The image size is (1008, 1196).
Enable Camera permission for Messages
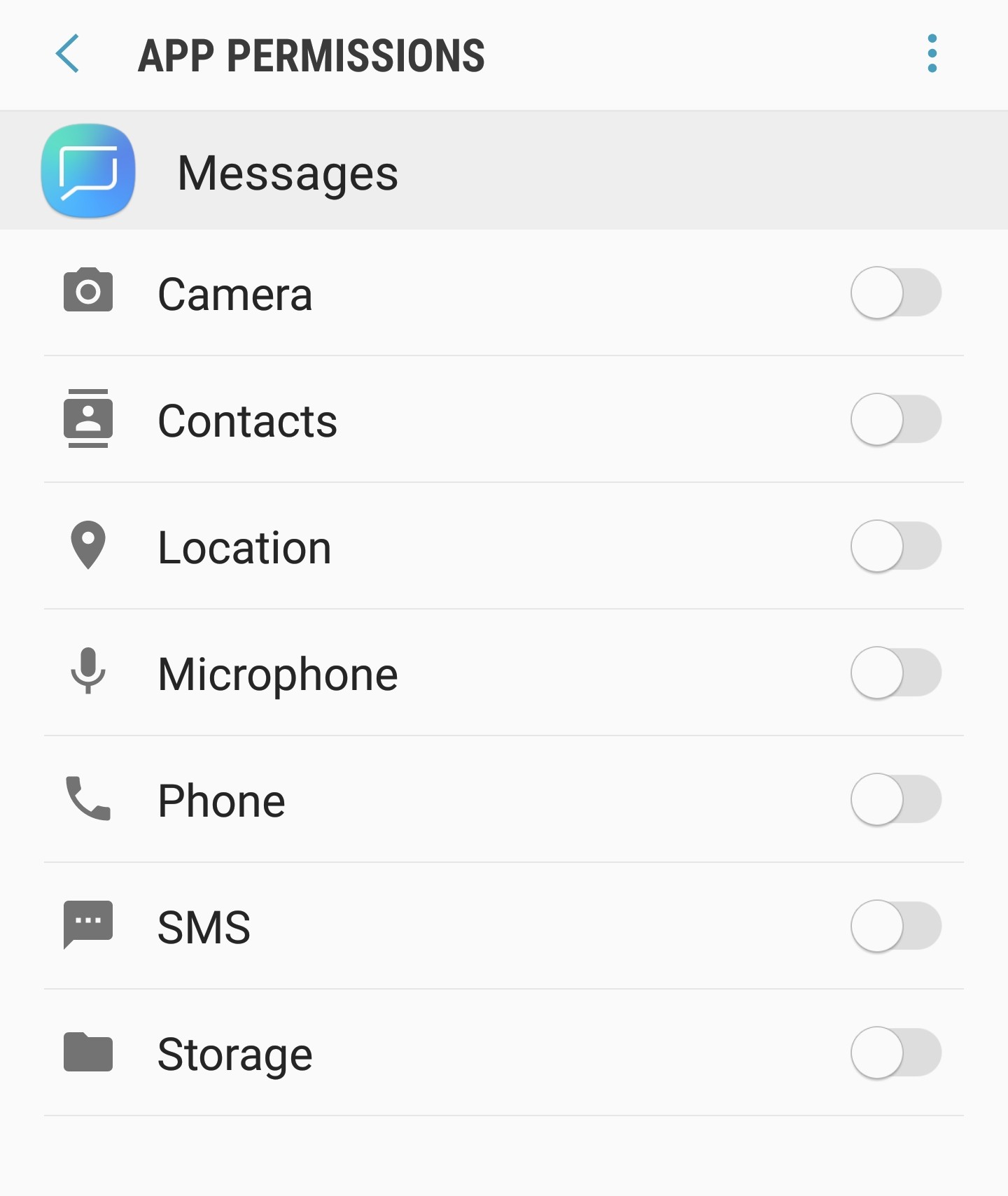click(895, 293)
